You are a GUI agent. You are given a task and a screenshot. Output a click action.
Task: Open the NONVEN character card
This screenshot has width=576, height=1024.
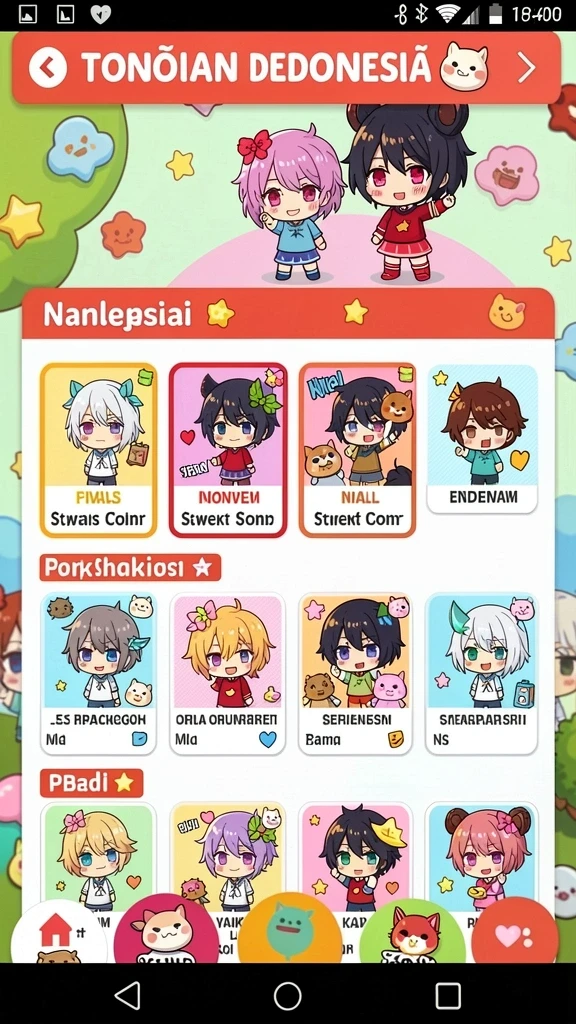coord(228,450)
